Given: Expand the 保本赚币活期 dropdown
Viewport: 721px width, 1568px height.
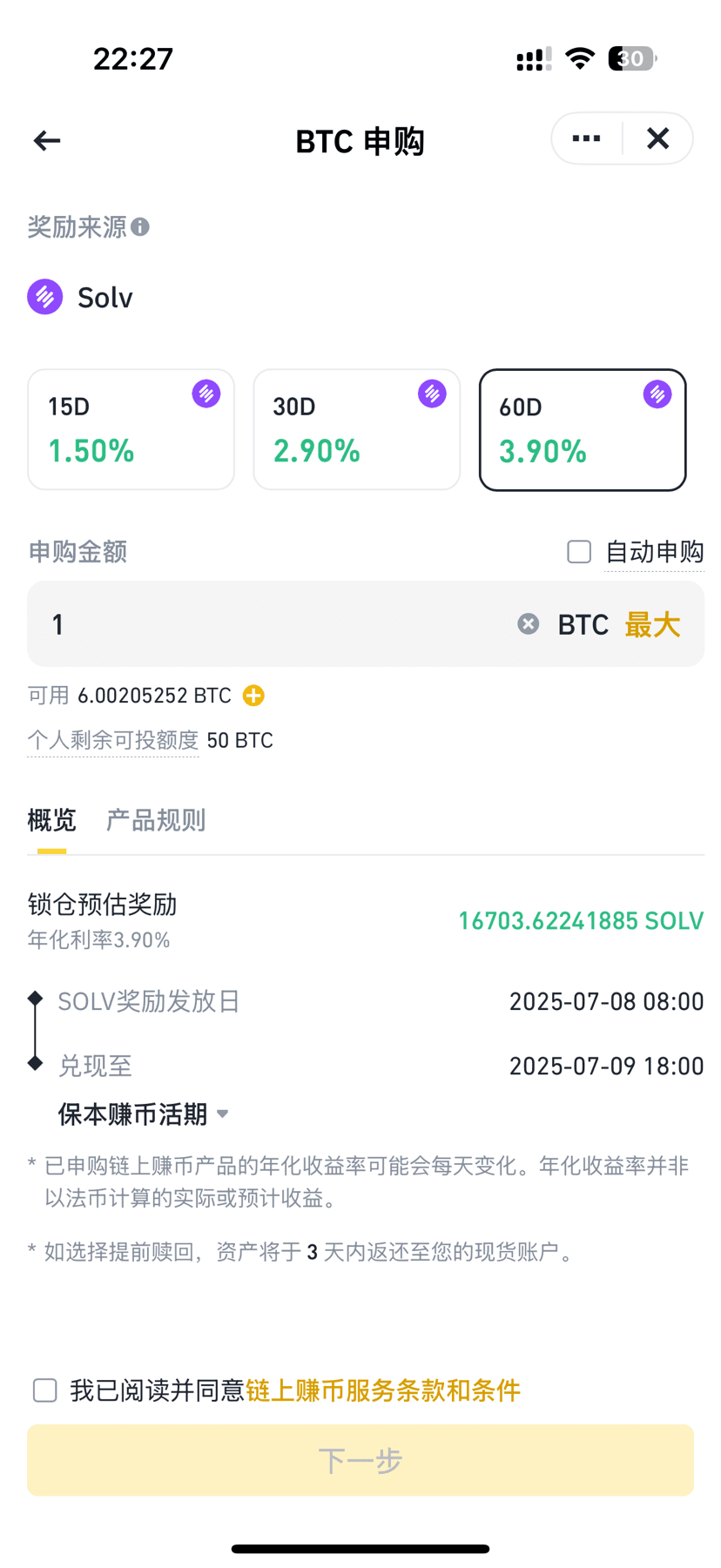Looking at the screenshot, I should coord(144,1114).
